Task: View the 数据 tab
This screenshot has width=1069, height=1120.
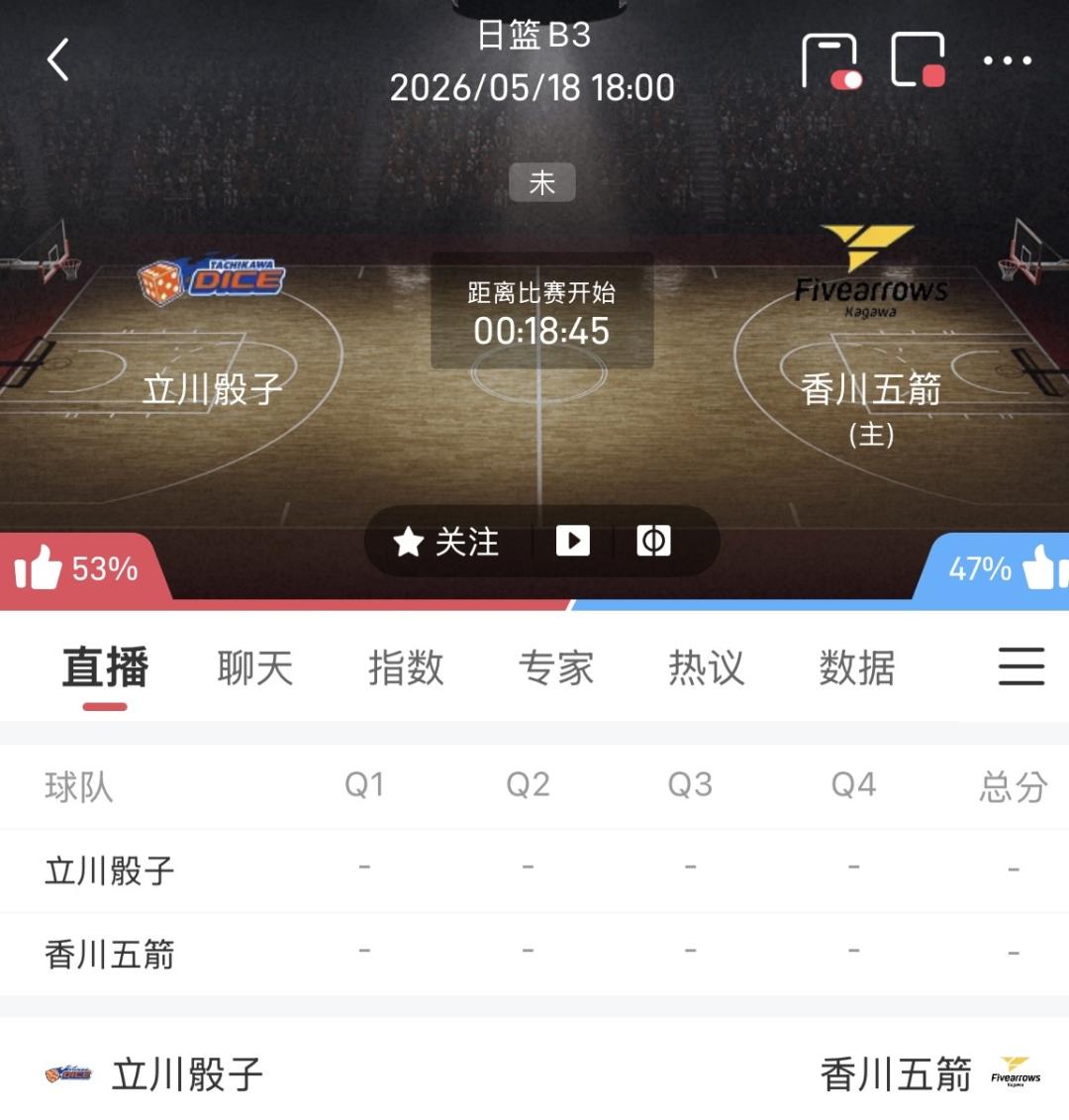Action: click(x=857, y=667)
